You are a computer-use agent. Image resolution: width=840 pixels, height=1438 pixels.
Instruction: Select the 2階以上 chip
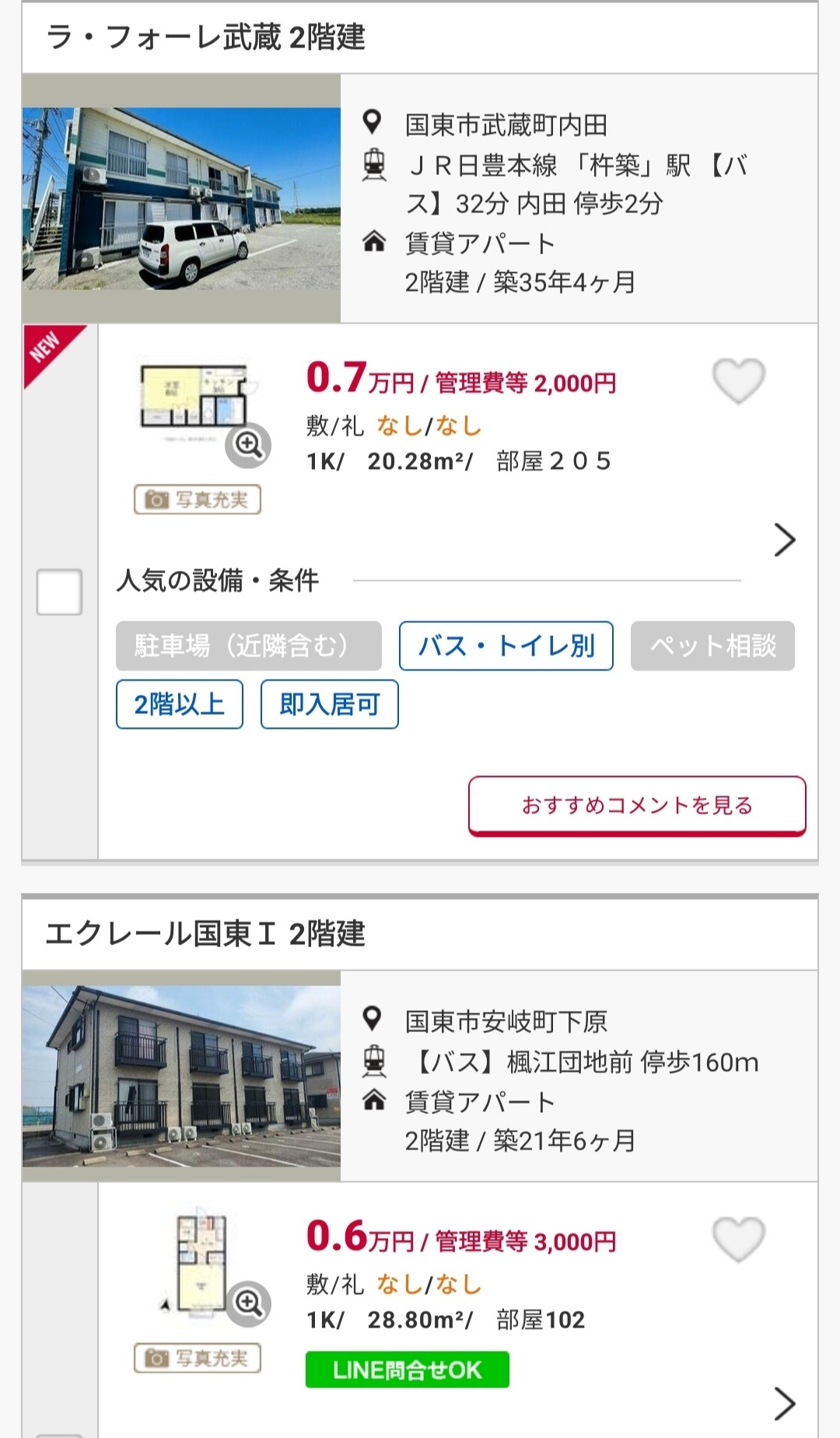point(180,705)
